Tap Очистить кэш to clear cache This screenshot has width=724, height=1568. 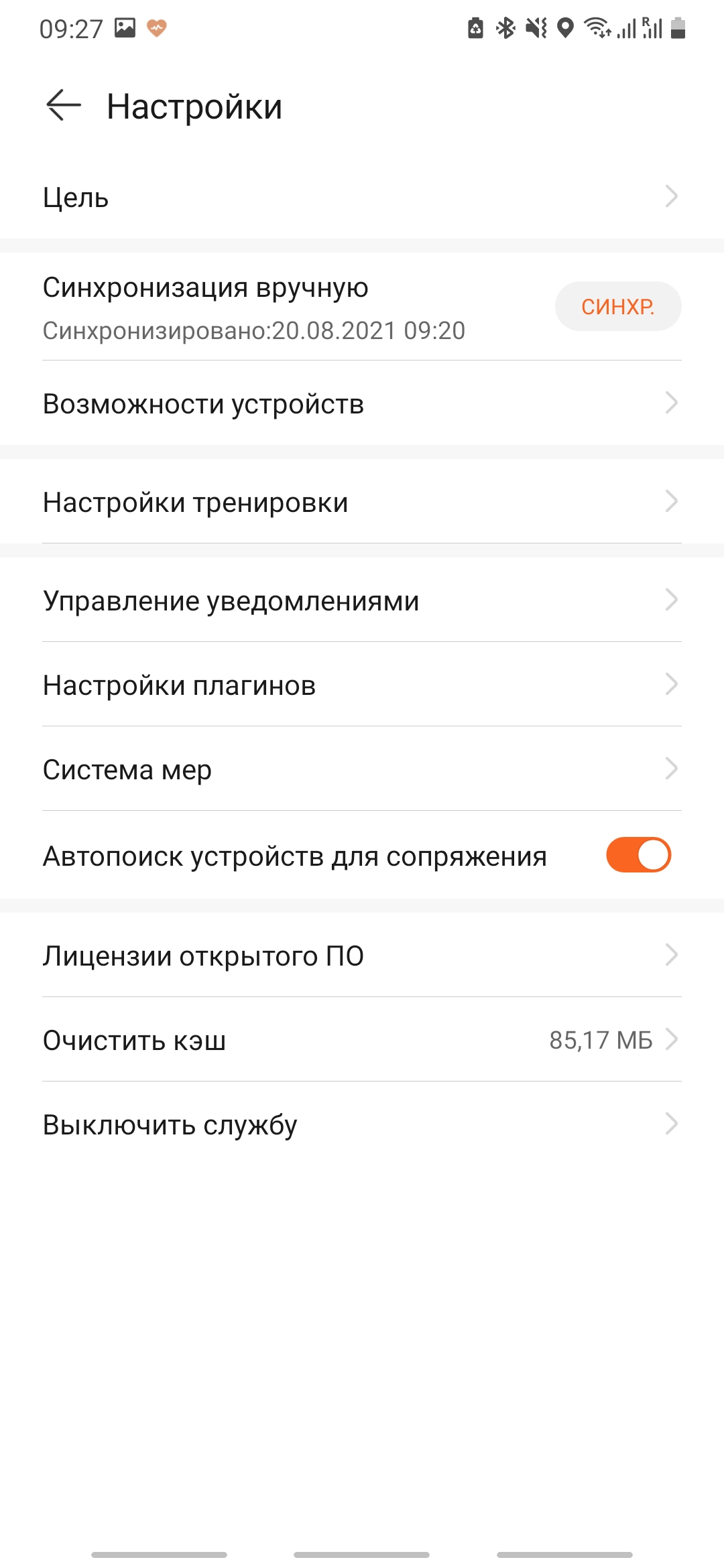pyautogui.click(x=362, y=1040)
